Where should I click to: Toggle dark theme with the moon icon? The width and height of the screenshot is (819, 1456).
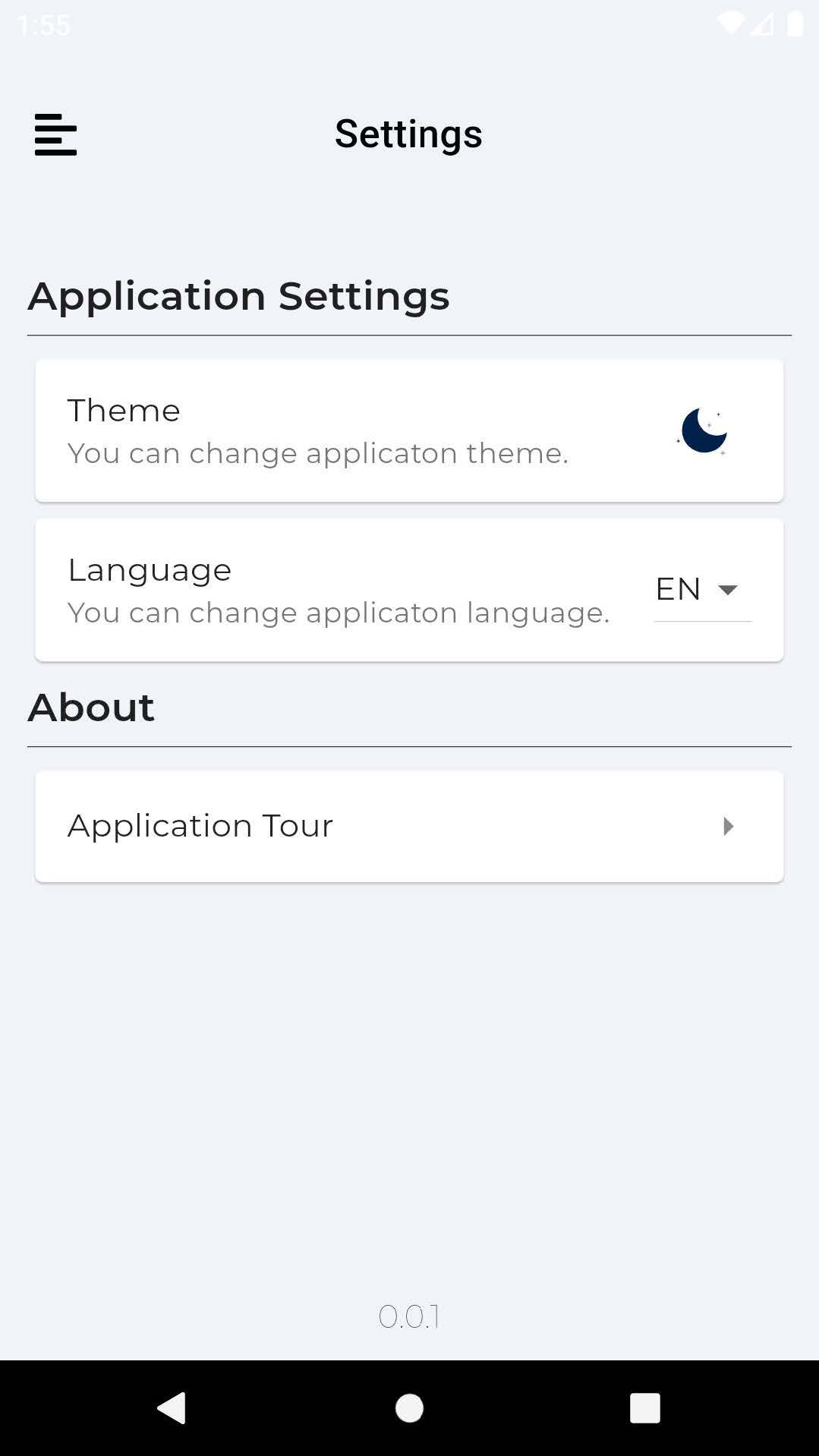point(703,430)
